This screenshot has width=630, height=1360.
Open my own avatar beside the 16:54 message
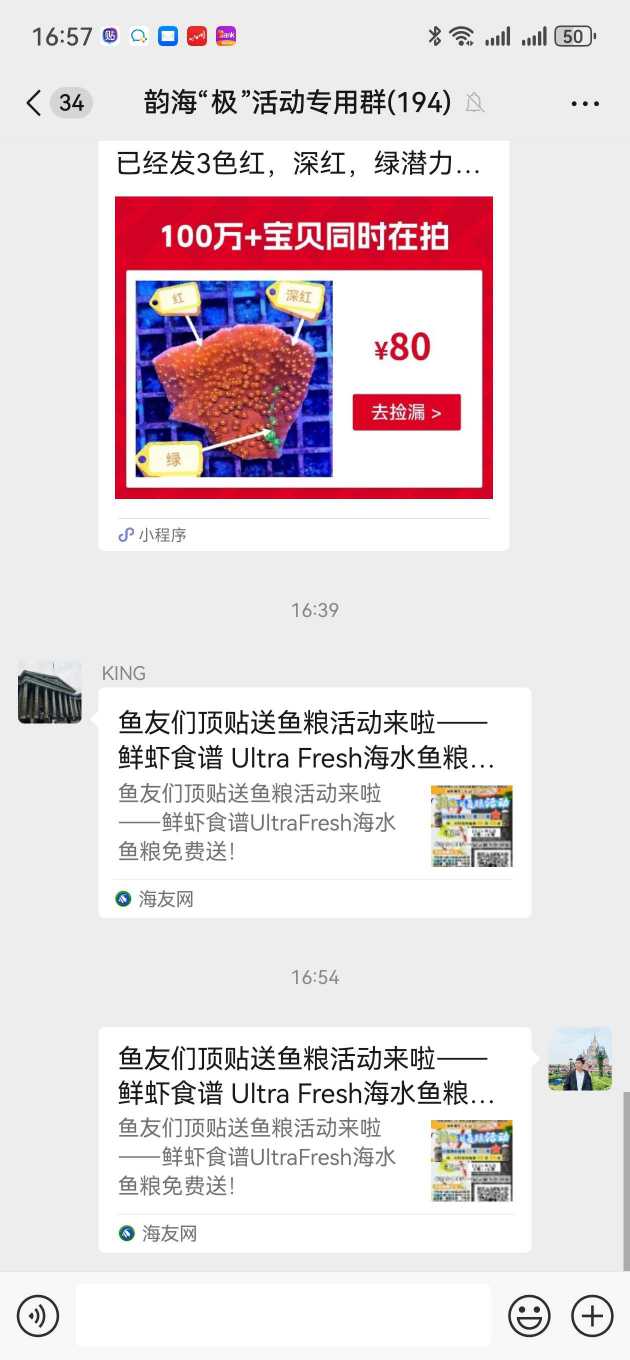coord(580,1058)
